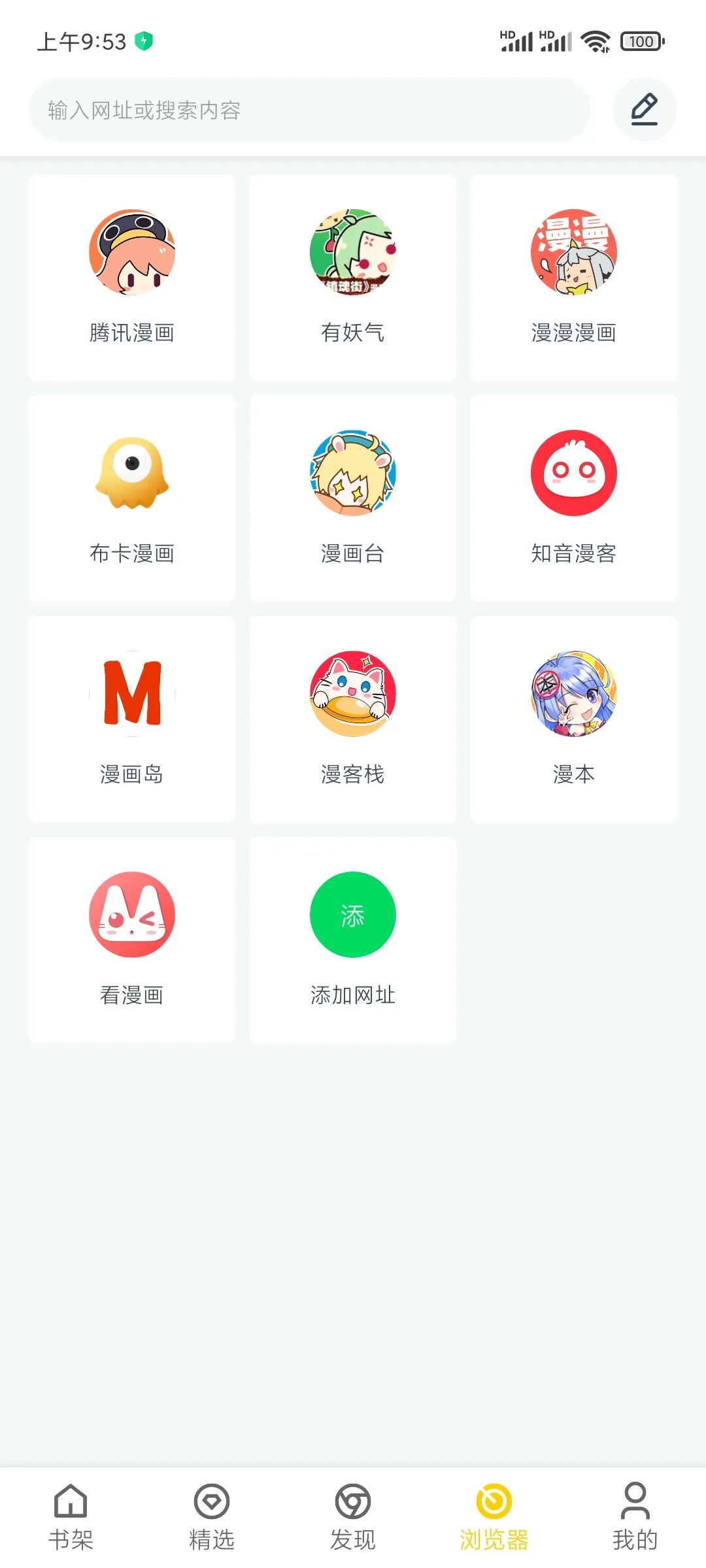Click the battery indicator in status bar
Screen dimensions: 706x1568
[641, 41]
